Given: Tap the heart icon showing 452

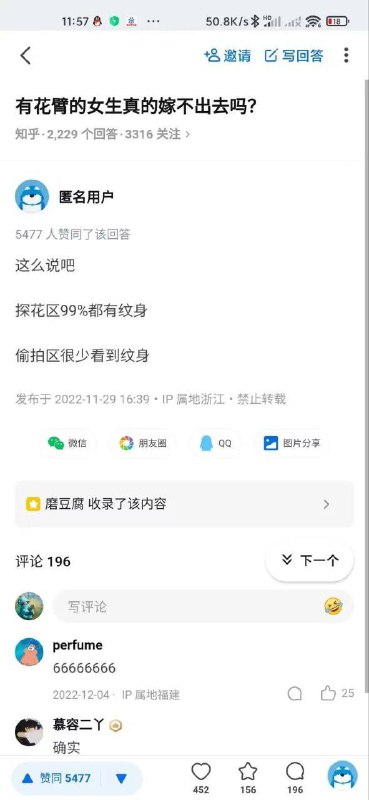Looking at the screenshot, I should click(201, 778).
